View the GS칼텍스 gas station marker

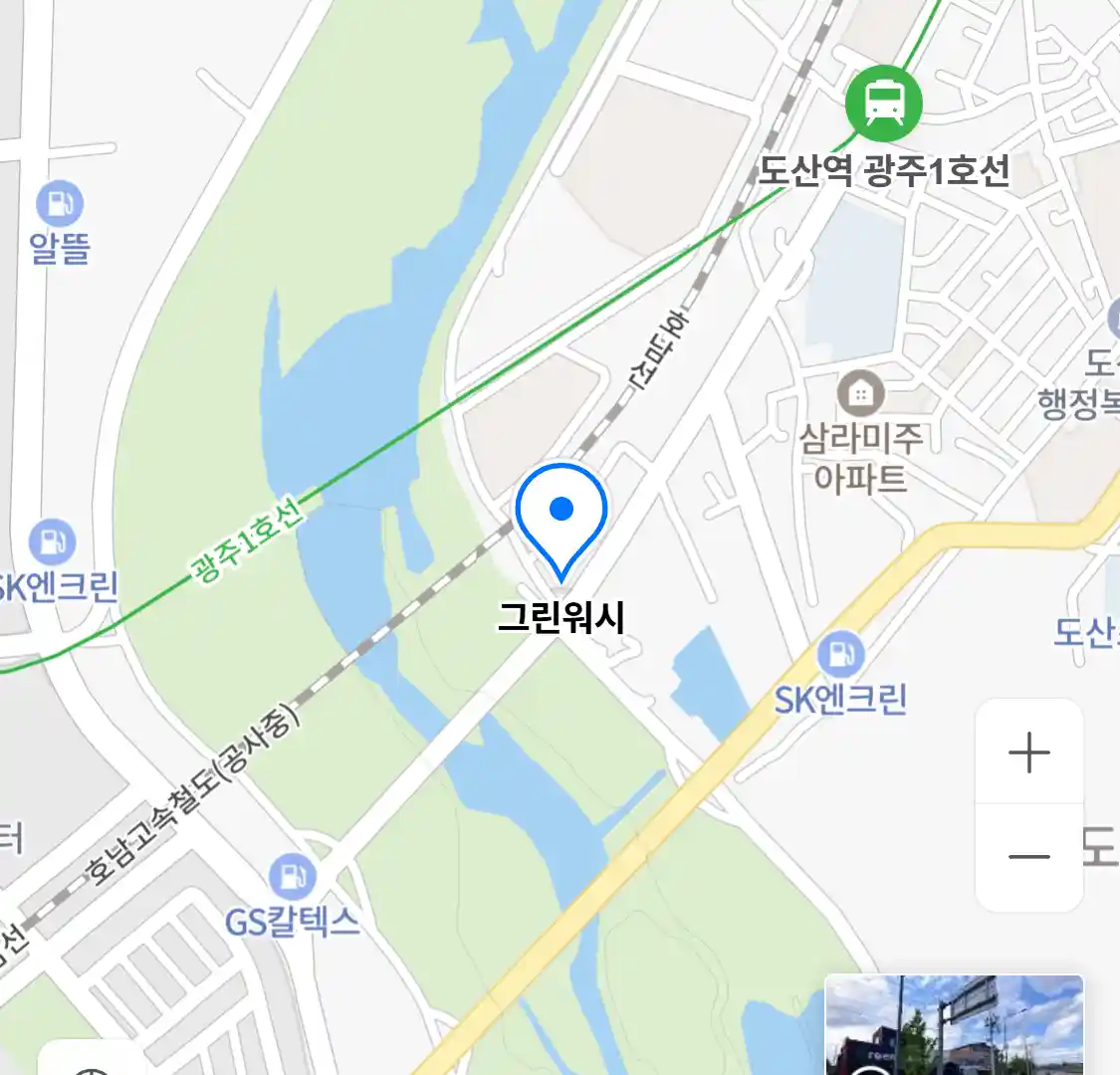point(292,878)
